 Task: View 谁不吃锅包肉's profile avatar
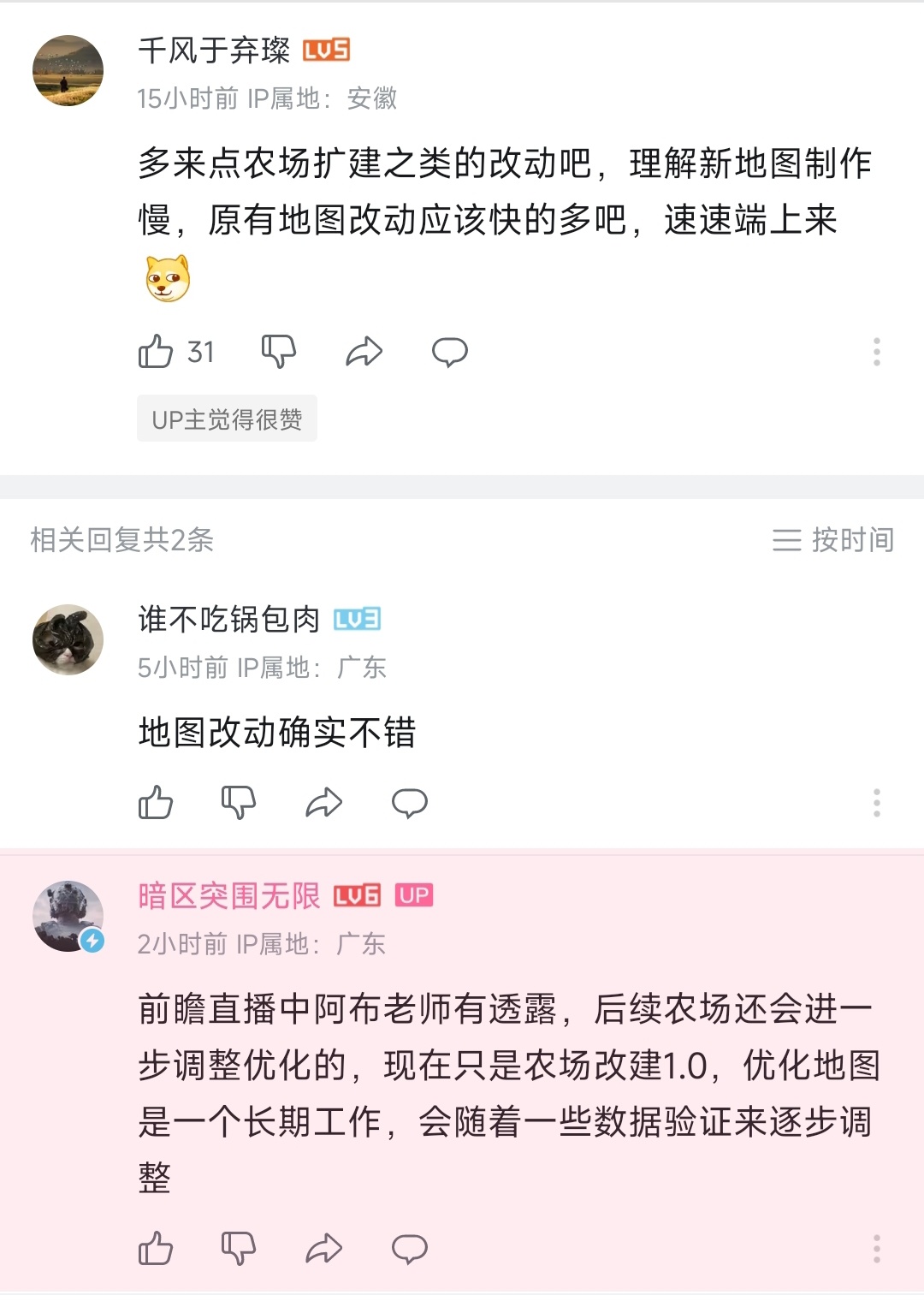pos(68,639)
